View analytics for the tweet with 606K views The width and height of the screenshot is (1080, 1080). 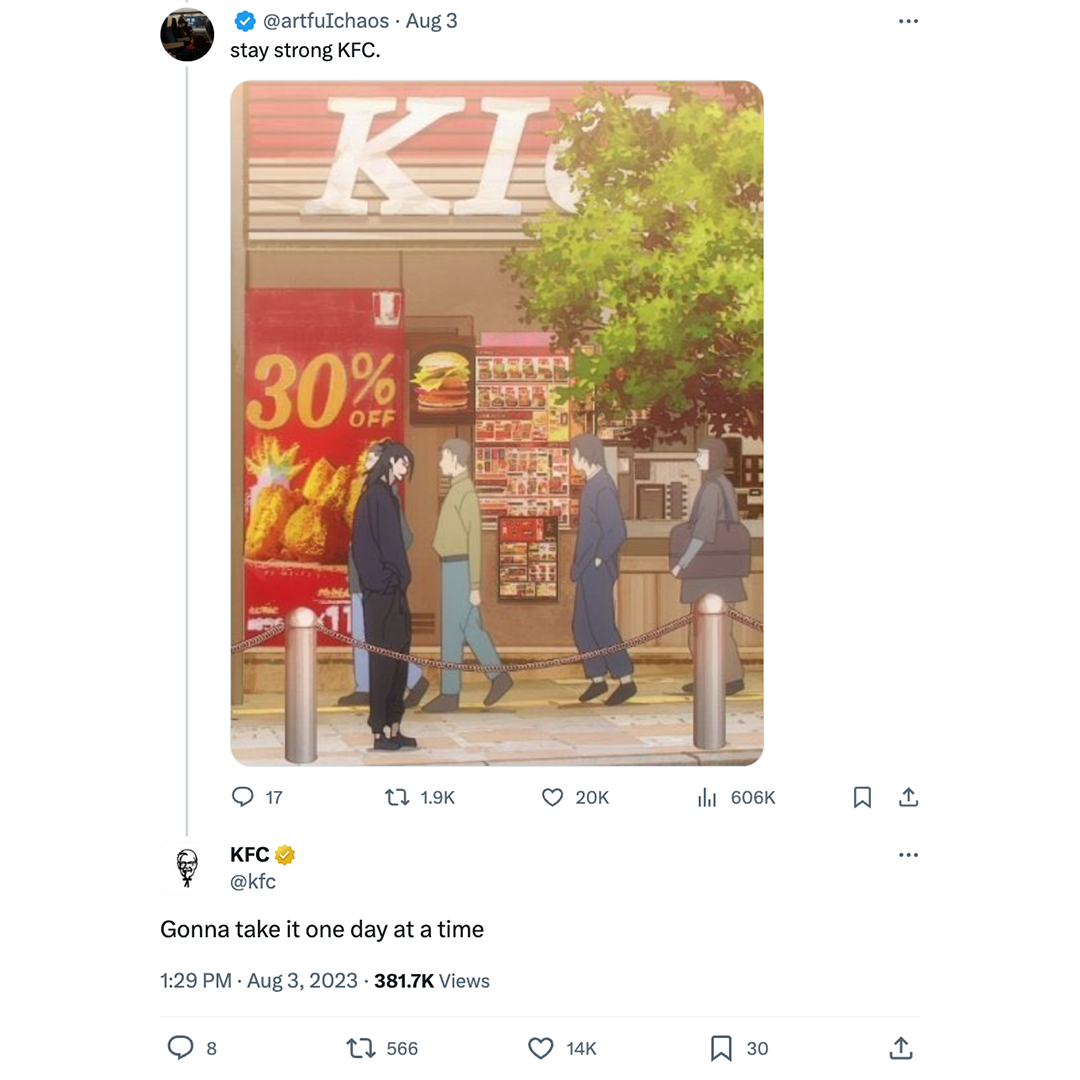708,797
